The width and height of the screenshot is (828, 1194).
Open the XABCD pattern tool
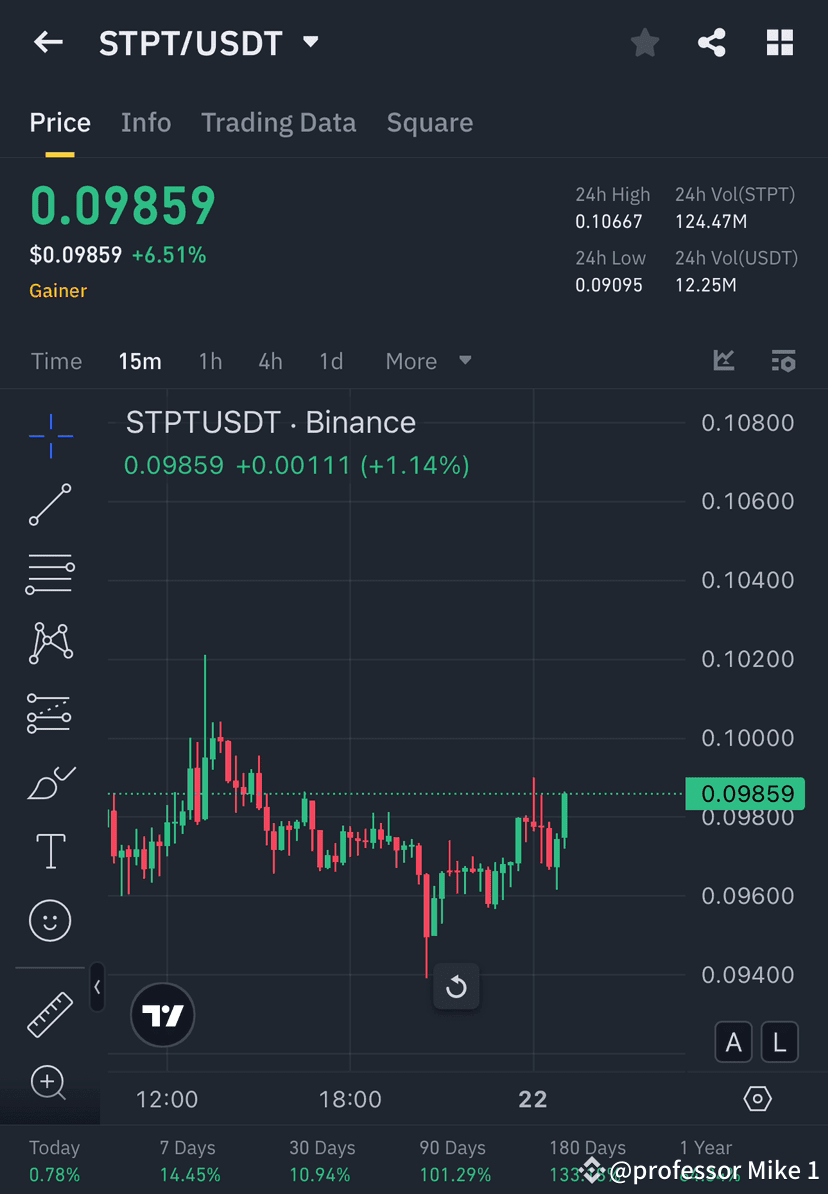click(x=50, y=642)
